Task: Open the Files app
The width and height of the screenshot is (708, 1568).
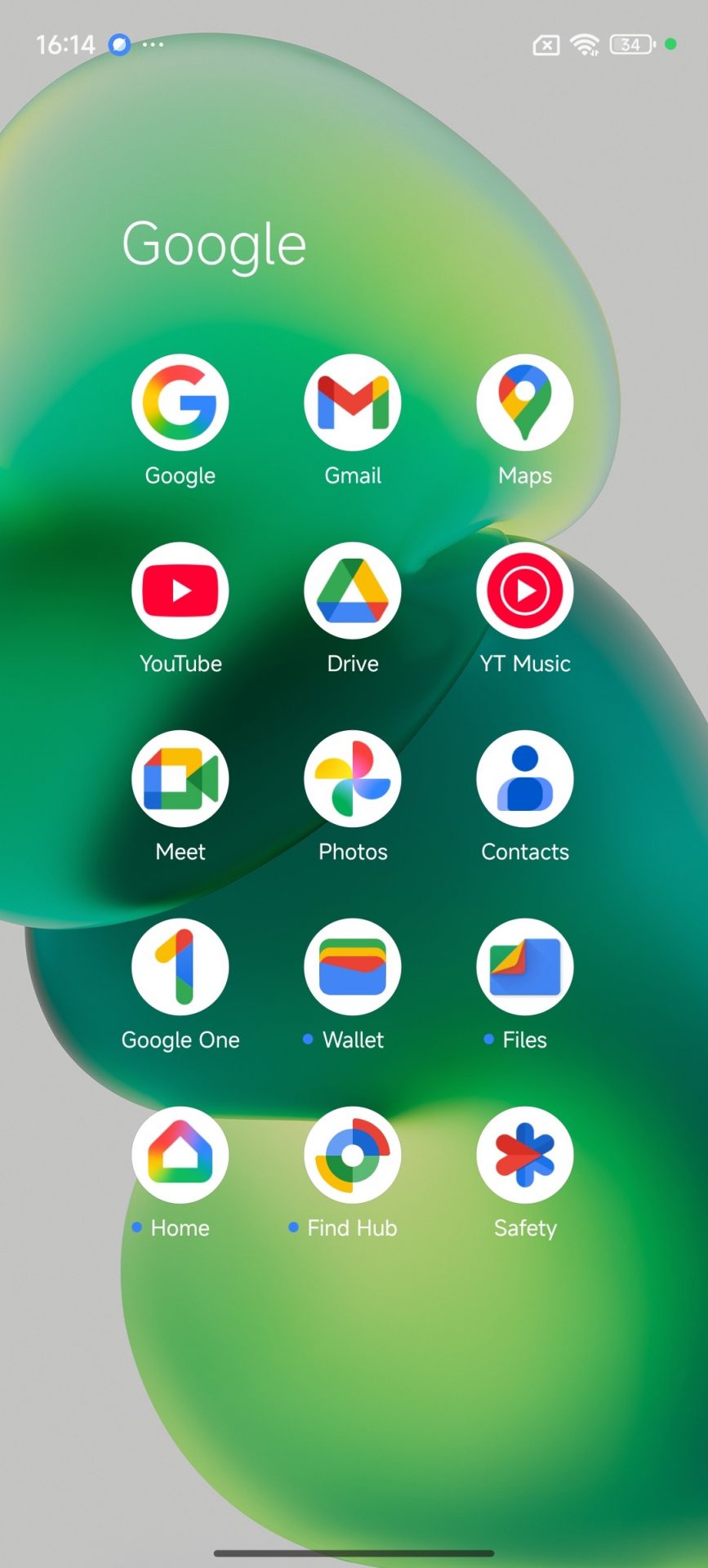Action: pyautogui.click(x=524, y=966)
